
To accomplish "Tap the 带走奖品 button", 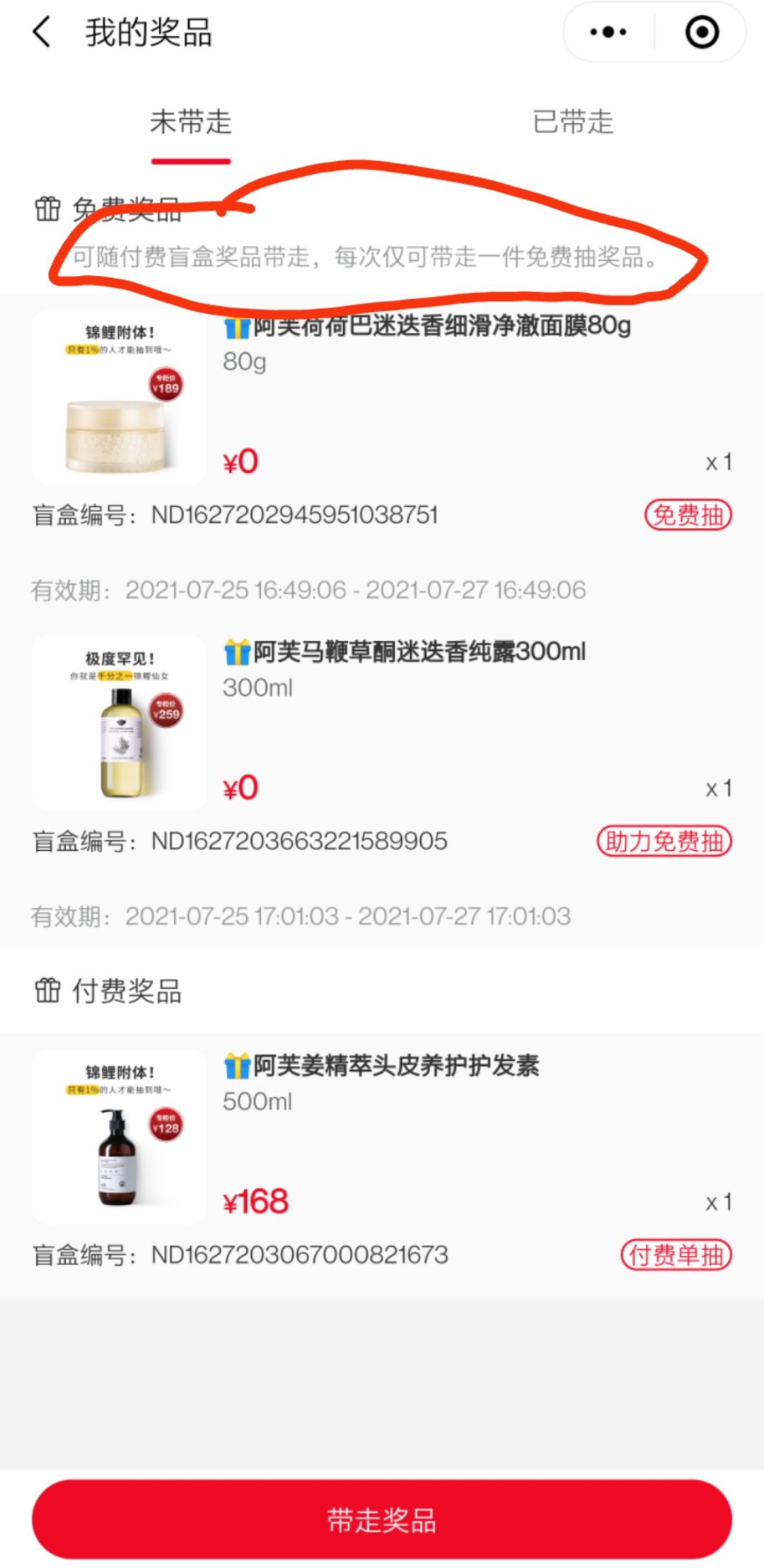I will click(382, 1519).
